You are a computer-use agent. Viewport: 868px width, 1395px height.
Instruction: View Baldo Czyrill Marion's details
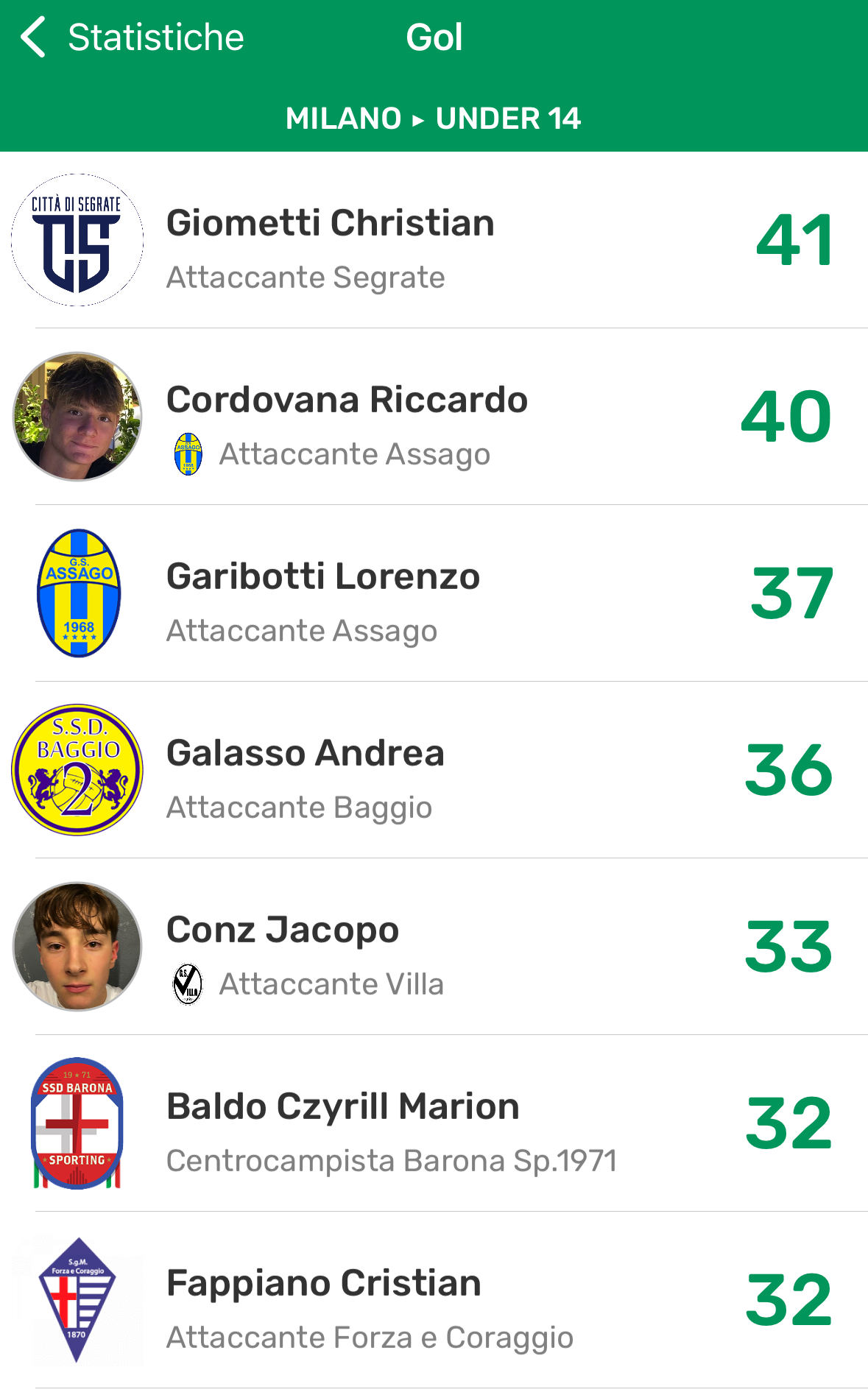tap(434, 1124)
